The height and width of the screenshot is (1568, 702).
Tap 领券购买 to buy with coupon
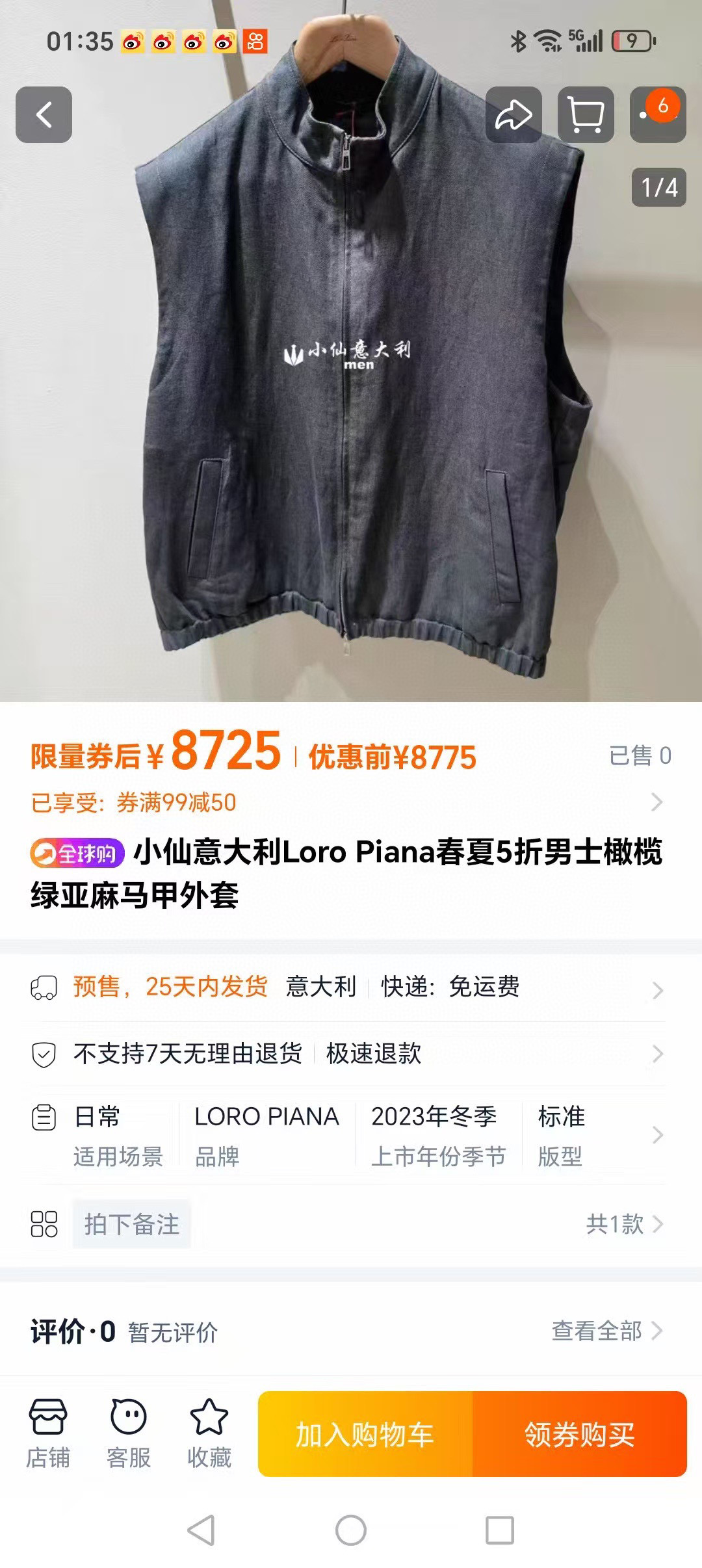coord(579,1434)
